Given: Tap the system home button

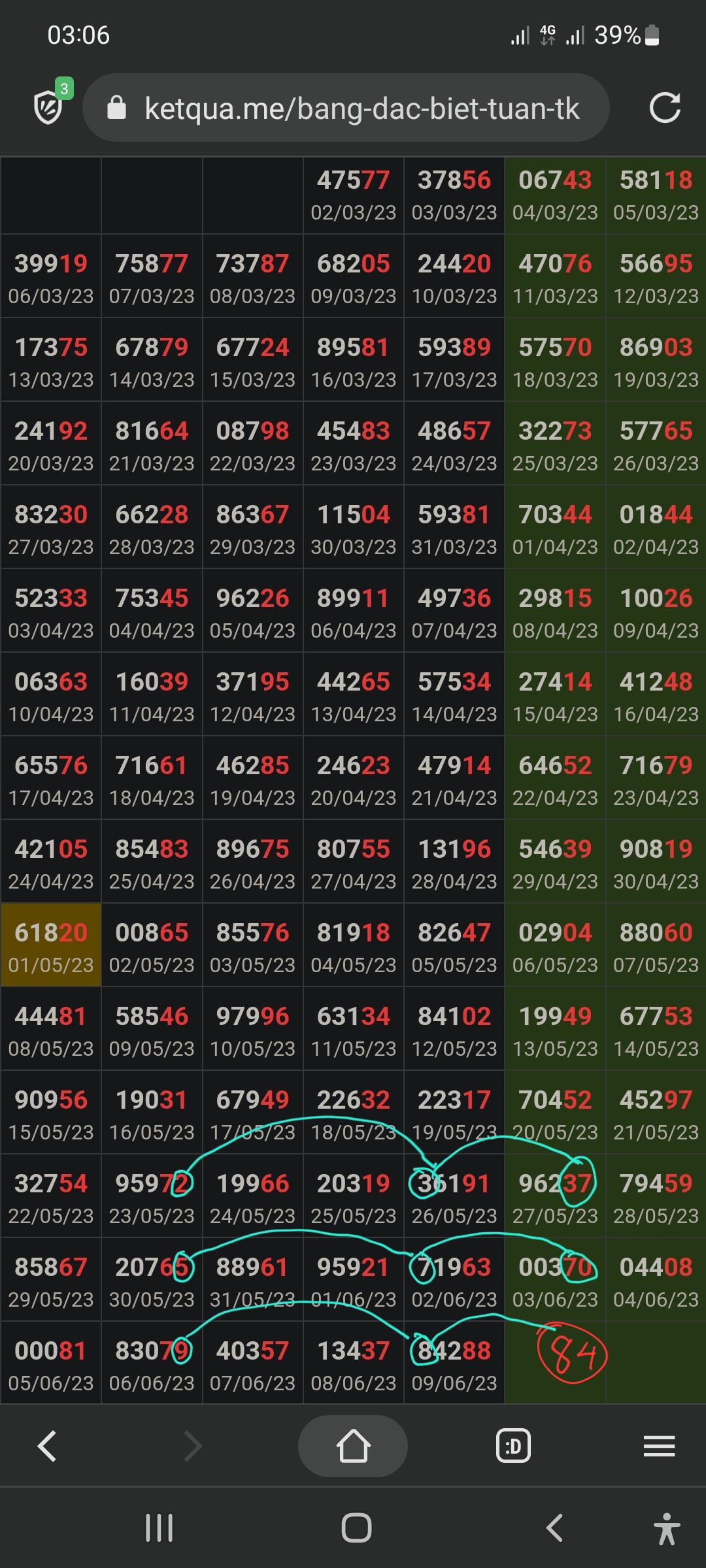Looking at the screenshot, I should tap(356, 1528).
